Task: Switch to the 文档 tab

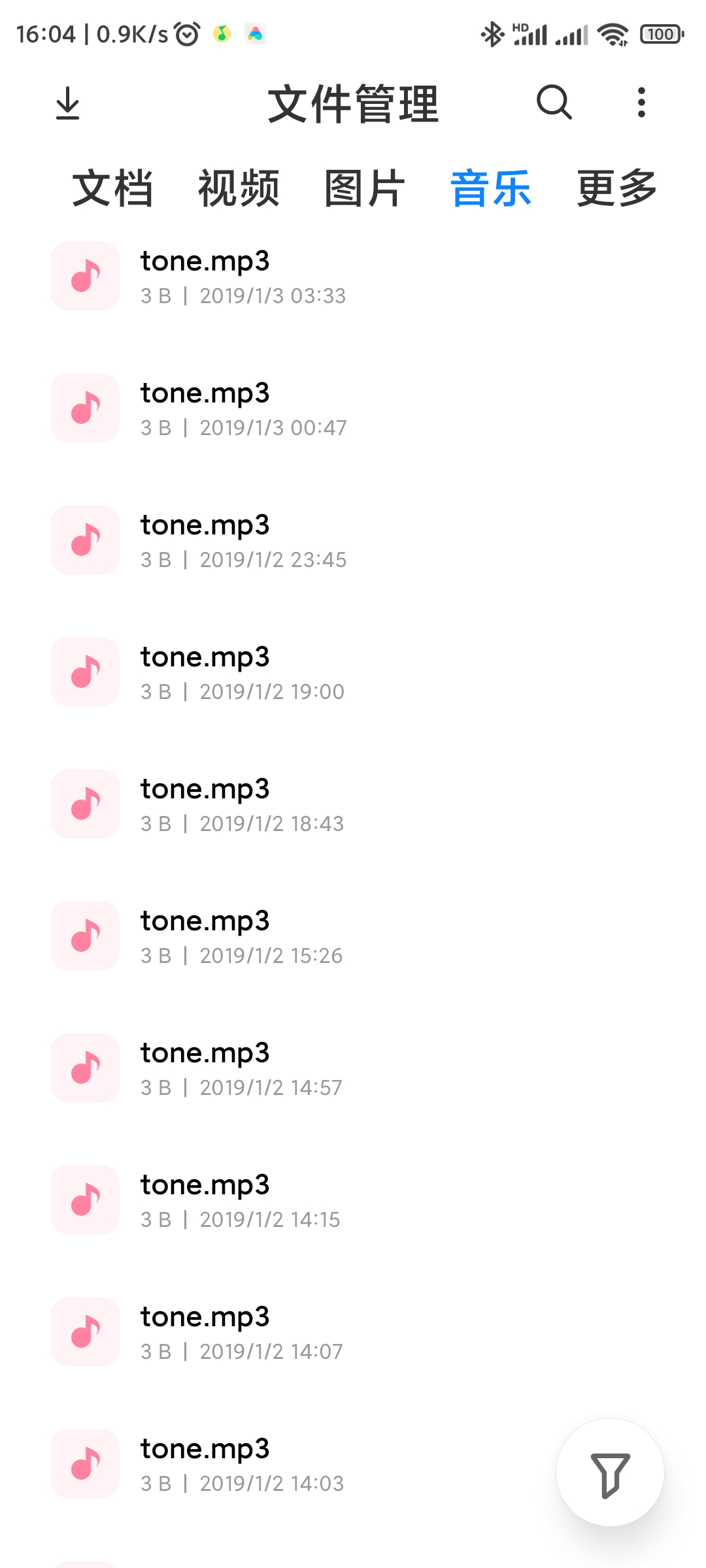Action: point(112,188)
